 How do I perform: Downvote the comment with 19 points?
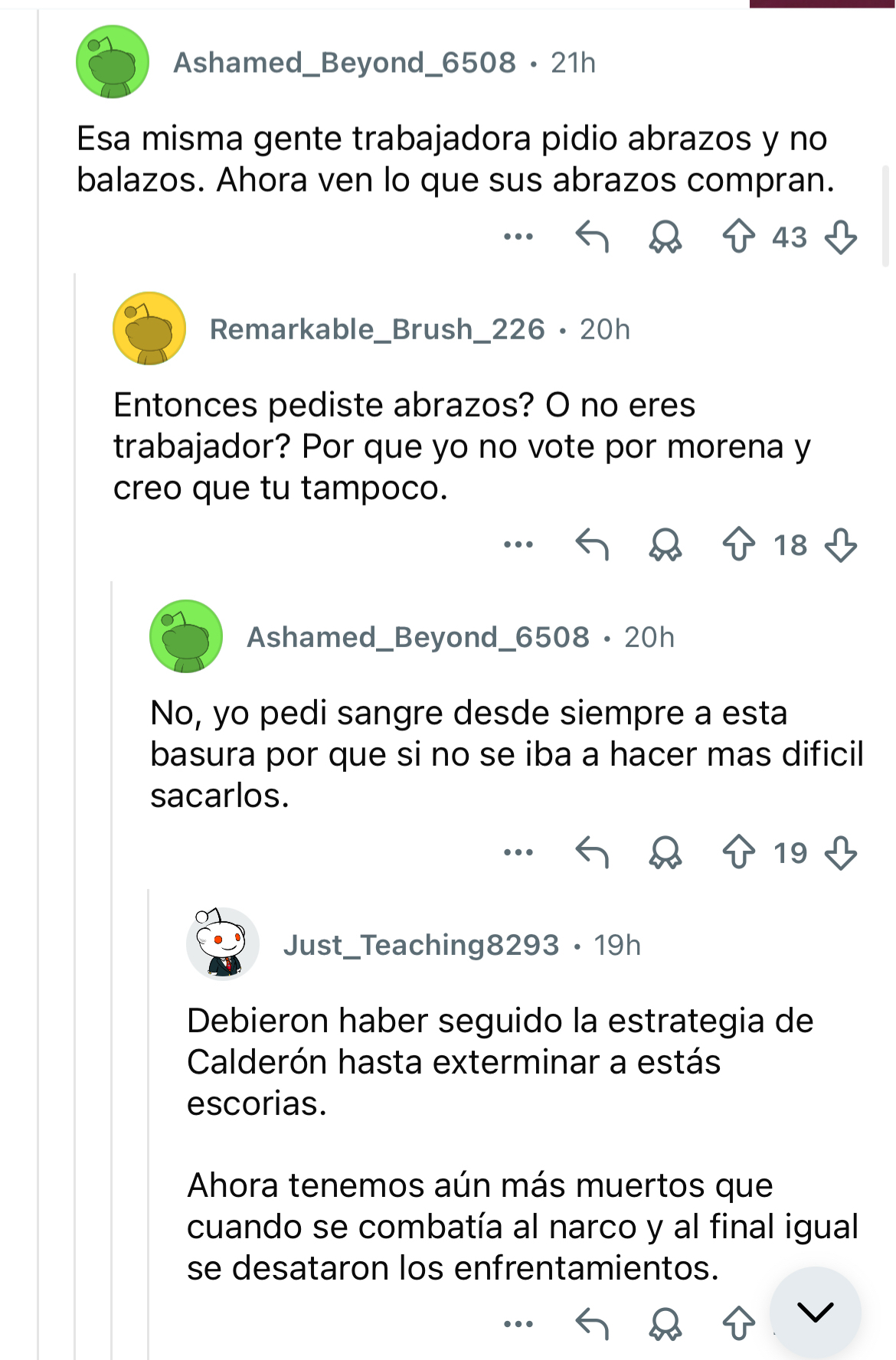pyautogui.click(x=841, y=852)
